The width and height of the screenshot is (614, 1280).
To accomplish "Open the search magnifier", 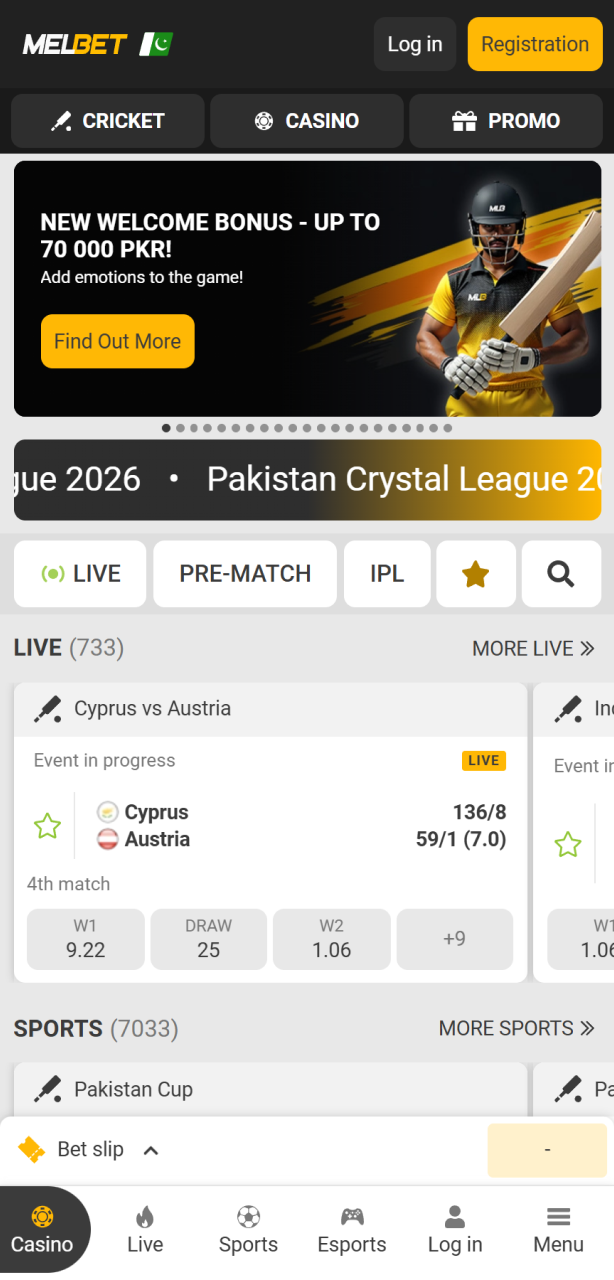I will (561, 574).
